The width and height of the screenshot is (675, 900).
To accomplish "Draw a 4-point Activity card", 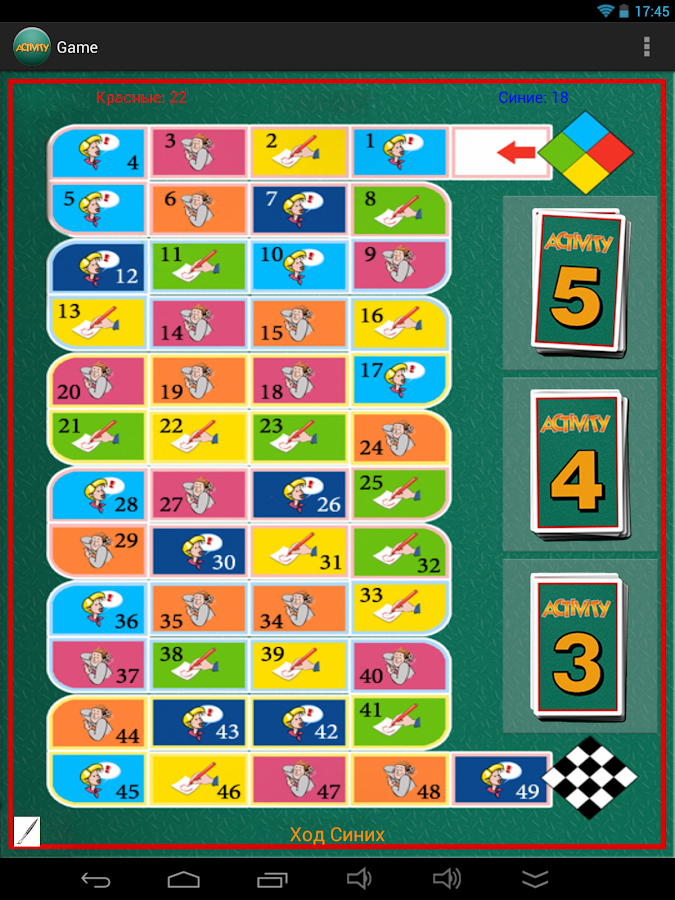I will [x=578, y=465].
